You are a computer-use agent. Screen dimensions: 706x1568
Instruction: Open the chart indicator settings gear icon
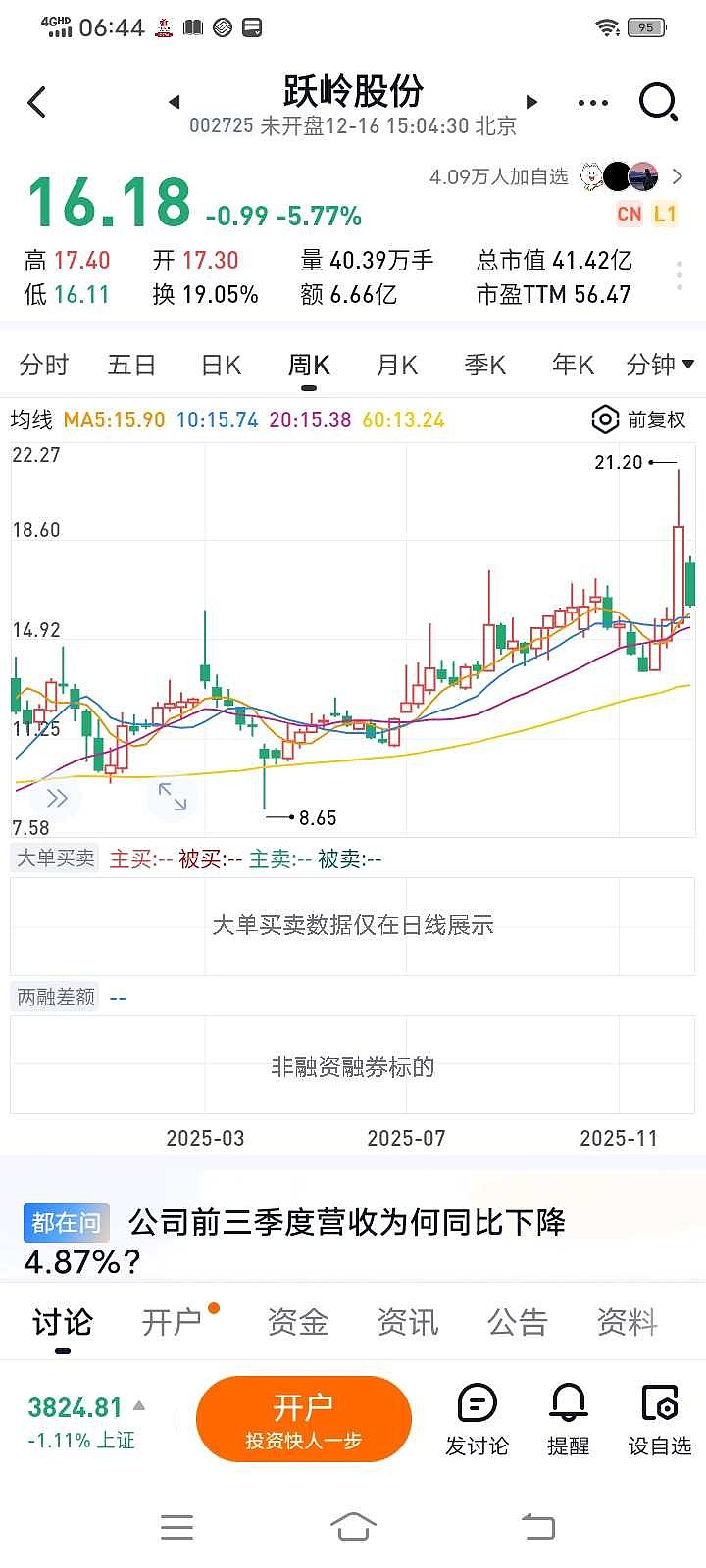[x=607, y=419]
